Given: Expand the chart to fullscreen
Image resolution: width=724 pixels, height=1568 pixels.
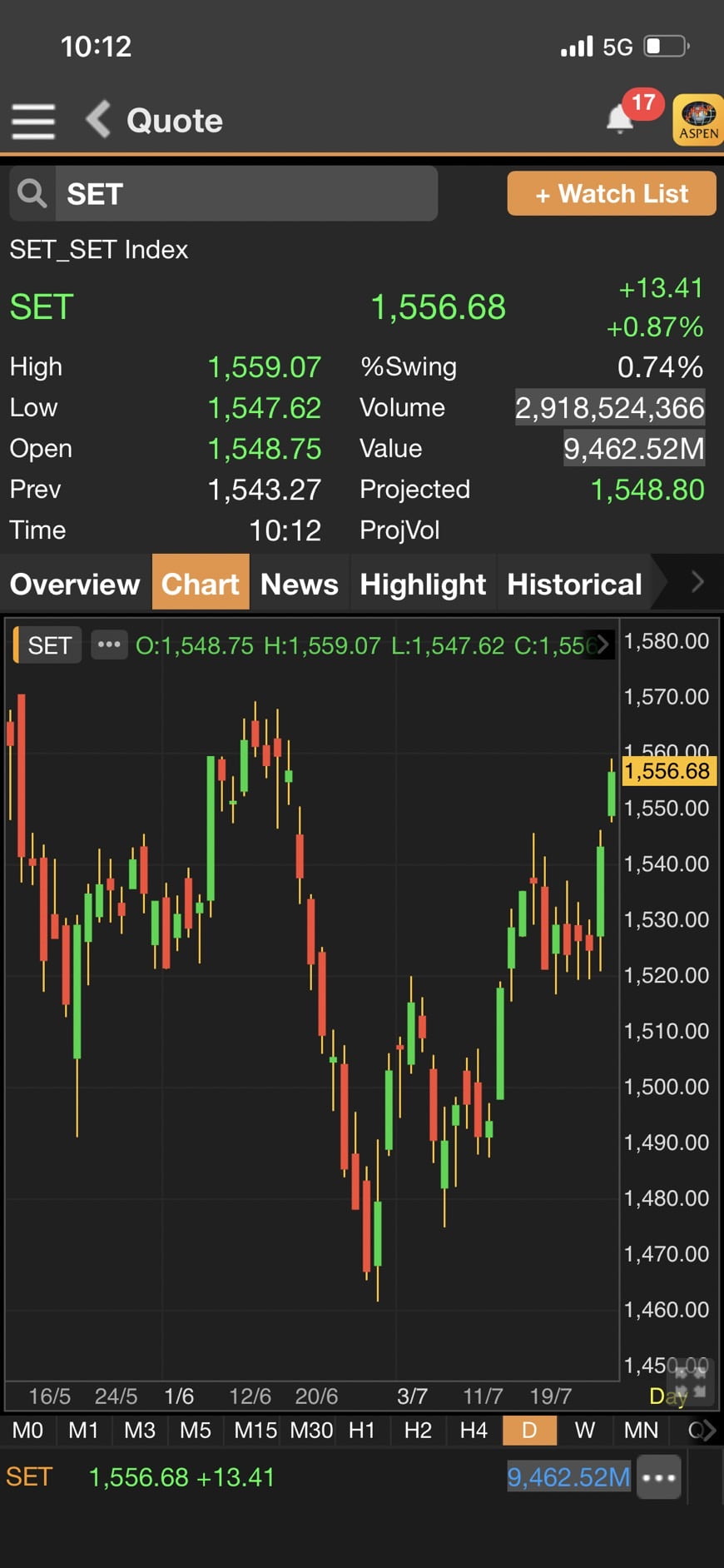Looking at the screenshot, I should pos(691,1381).
